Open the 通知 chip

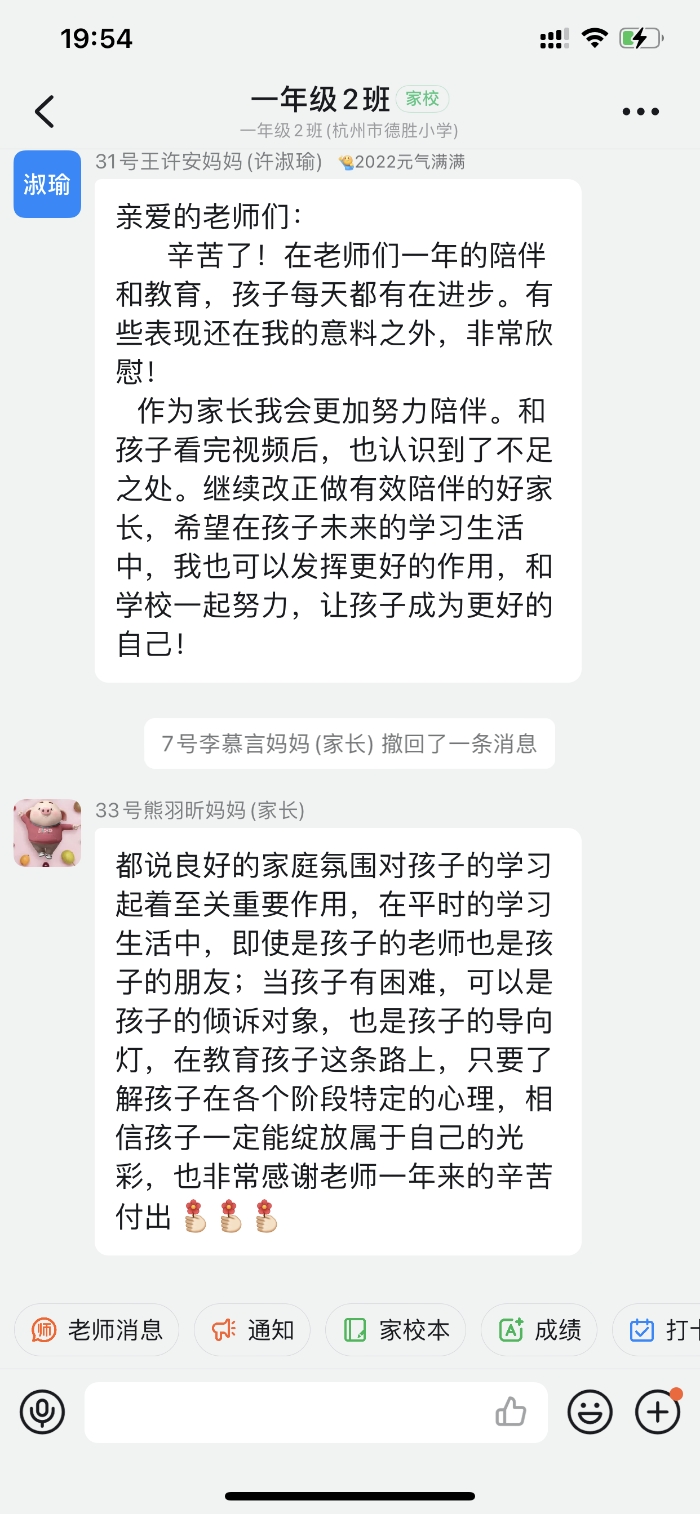click(x=252, y=1330)
